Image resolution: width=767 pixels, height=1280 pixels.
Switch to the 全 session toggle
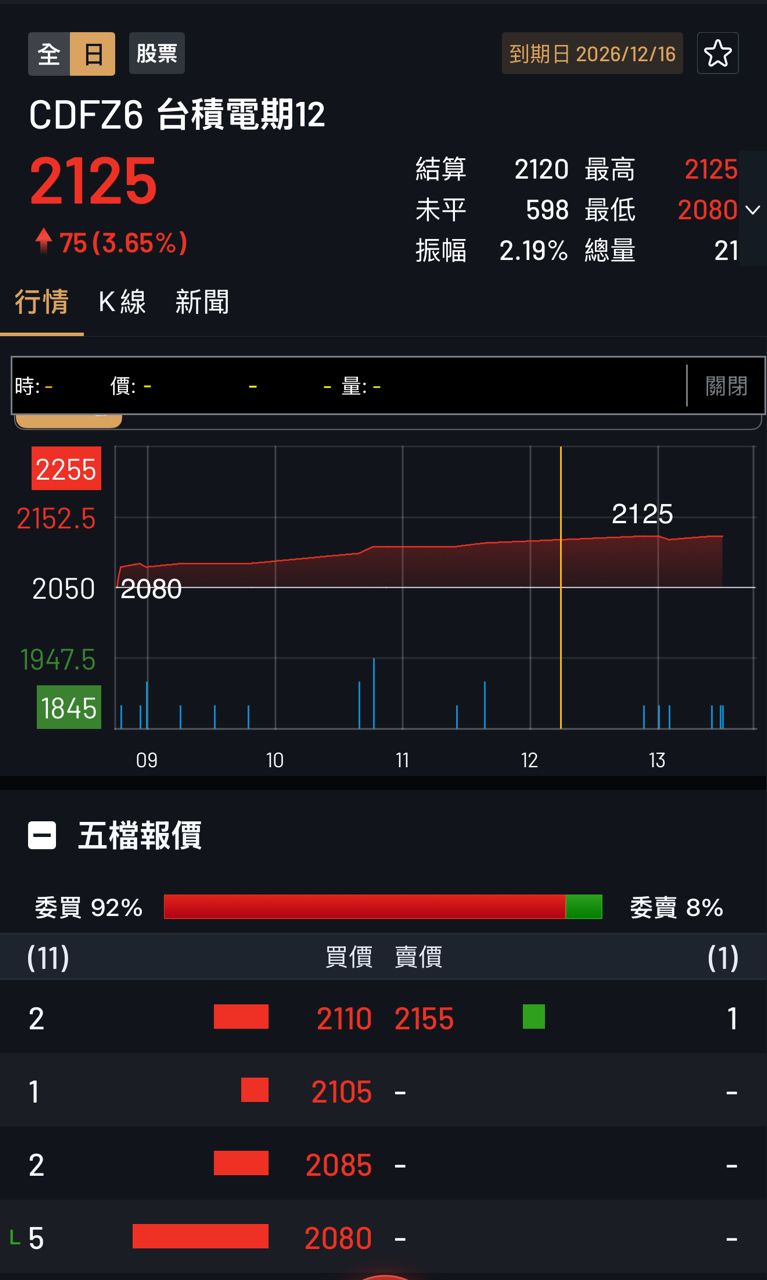(x=49, y=54)
